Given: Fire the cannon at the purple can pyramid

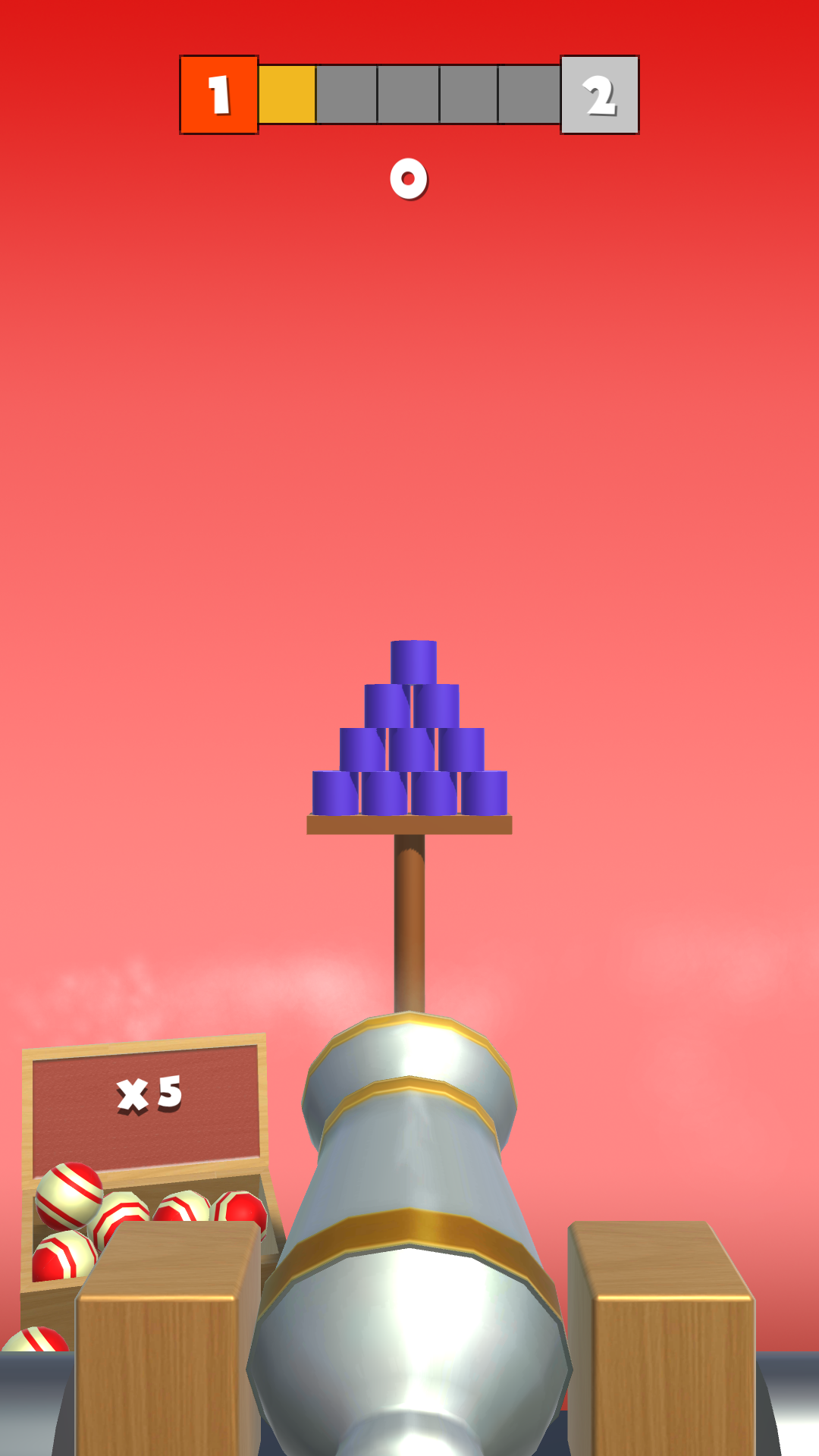Looking at the screenshot, I should 411,749.
